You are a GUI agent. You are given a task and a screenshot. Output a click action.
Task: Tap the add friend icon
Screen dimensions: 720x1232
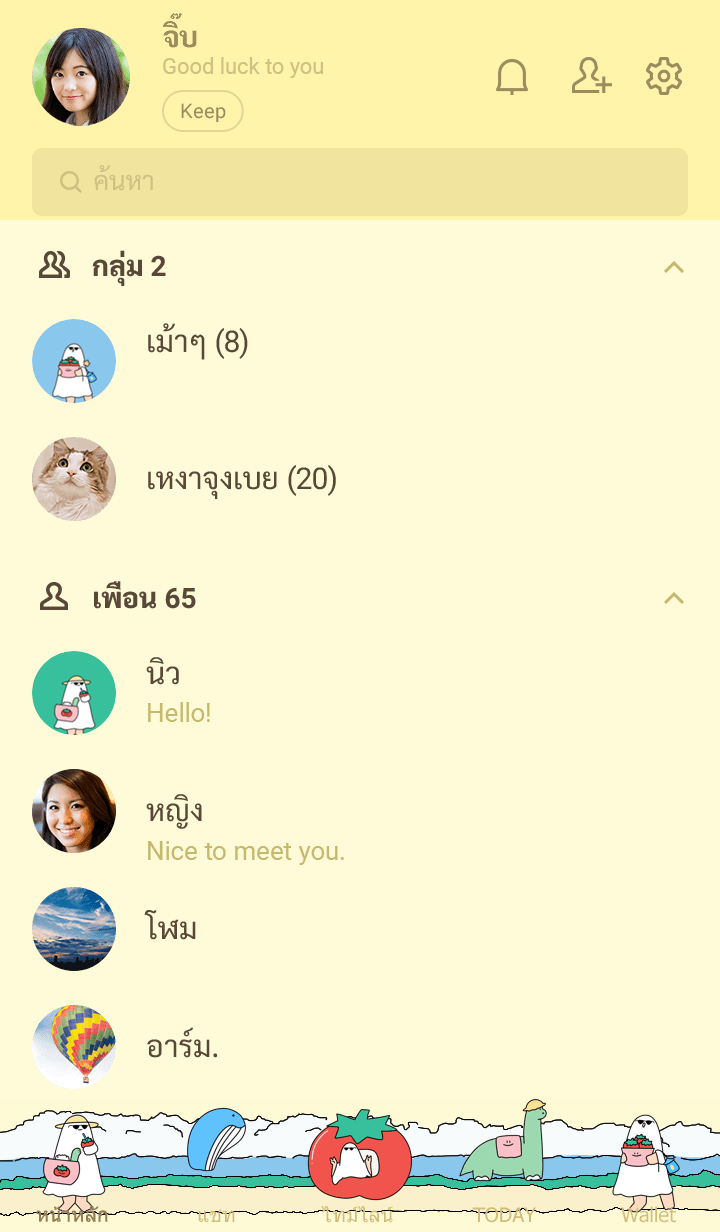[x=591, y=76]
